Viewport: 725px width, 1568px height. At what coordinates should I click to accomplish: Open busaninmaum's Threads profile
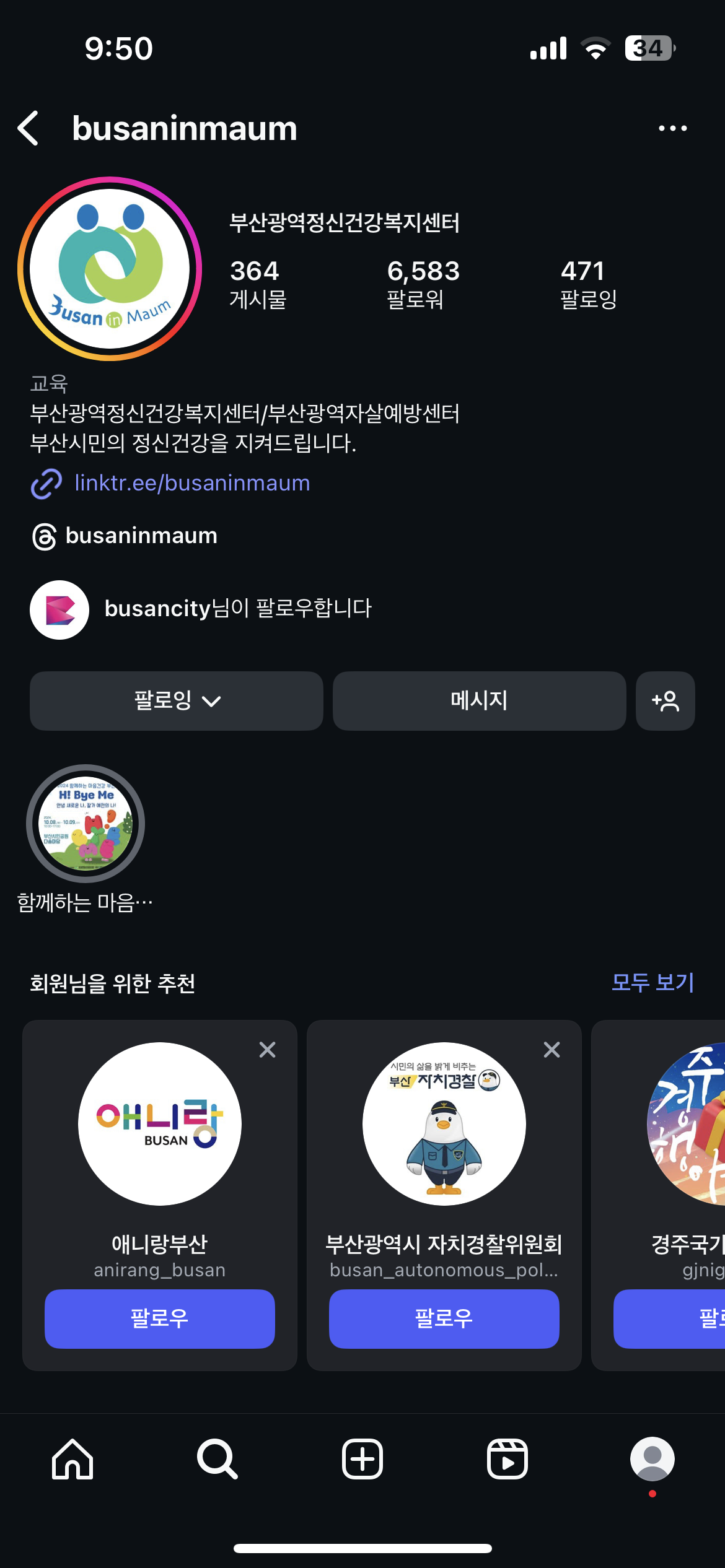pyautogui.click(x=141, y=536)
